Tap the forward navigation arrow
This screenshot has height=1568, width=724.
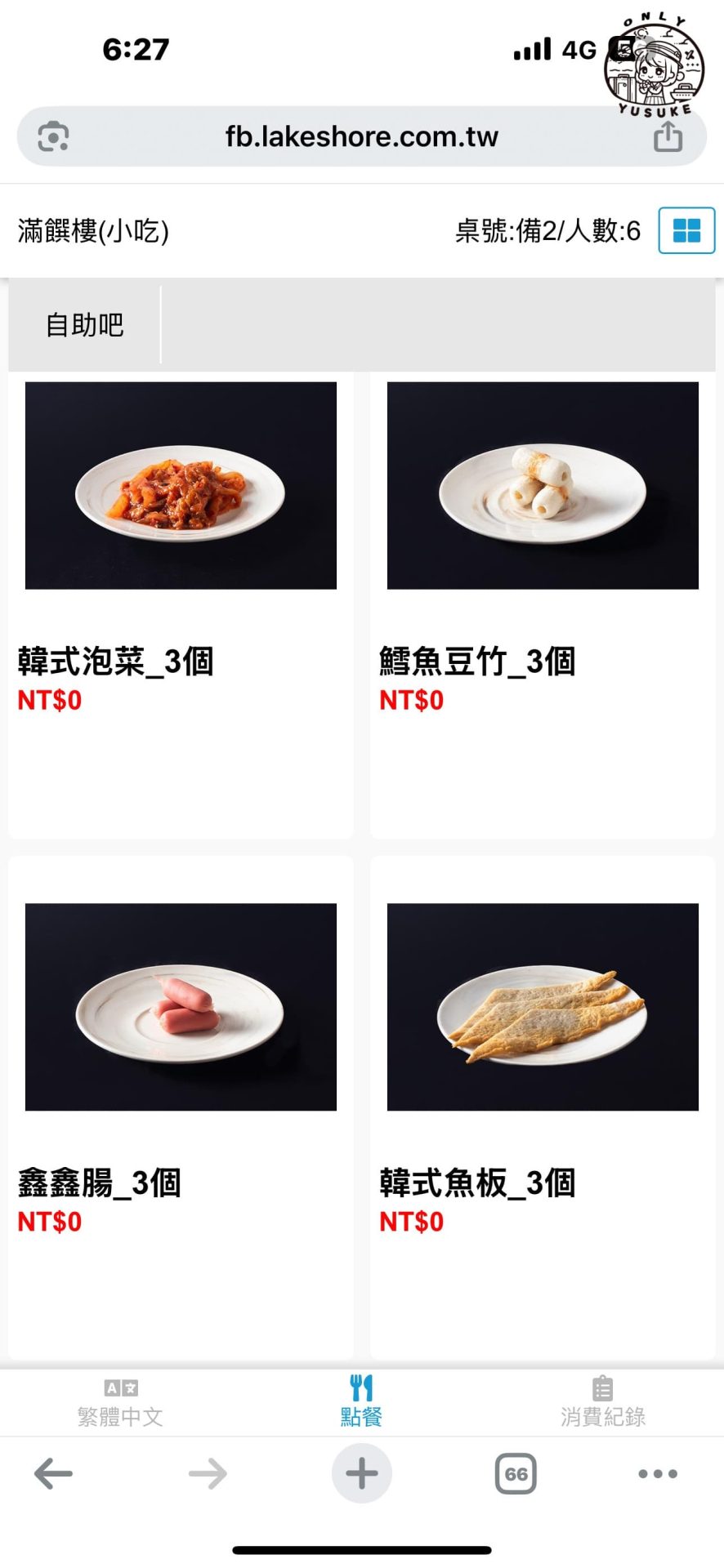click(x=207, y=1473)
